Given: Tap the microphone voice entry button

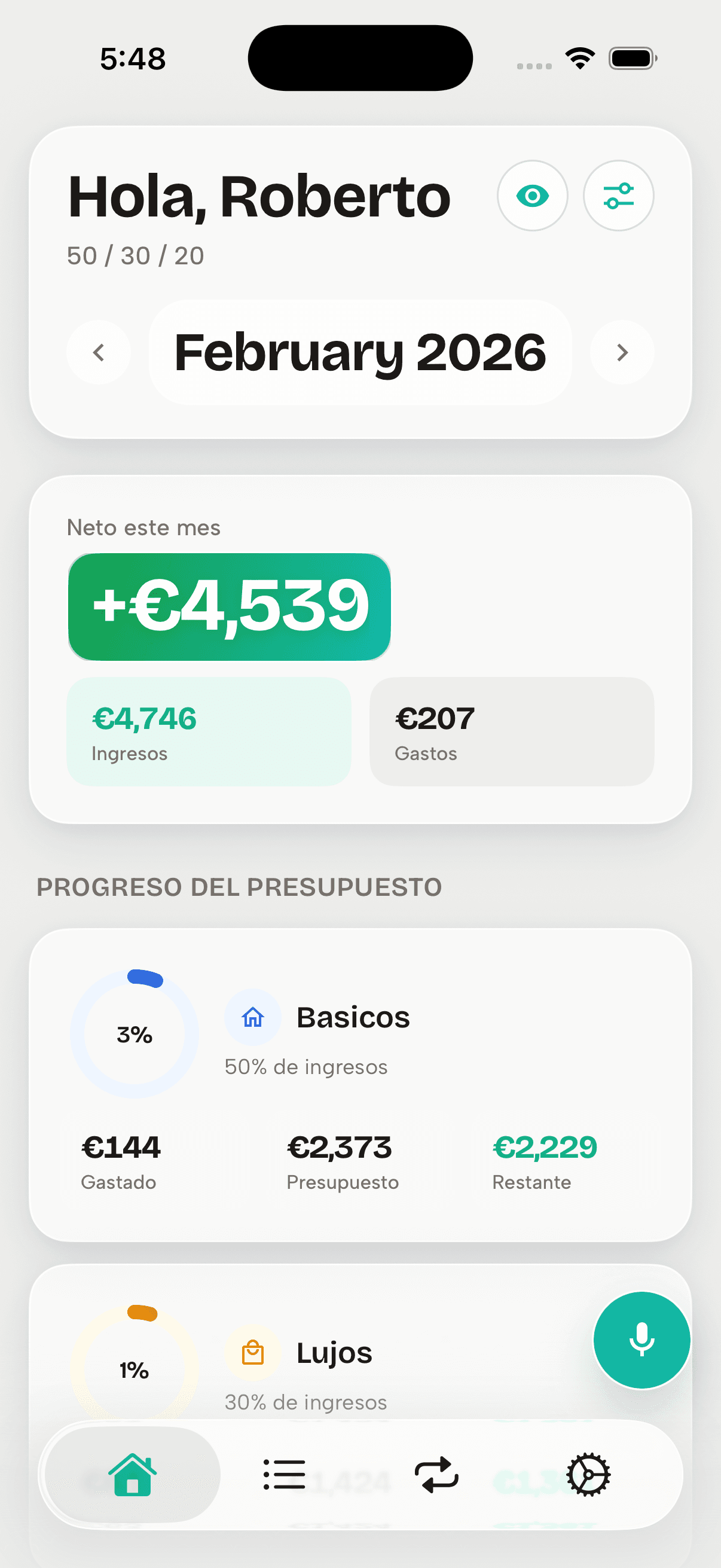Looking at the screenshot, I should coord(641,1340).
